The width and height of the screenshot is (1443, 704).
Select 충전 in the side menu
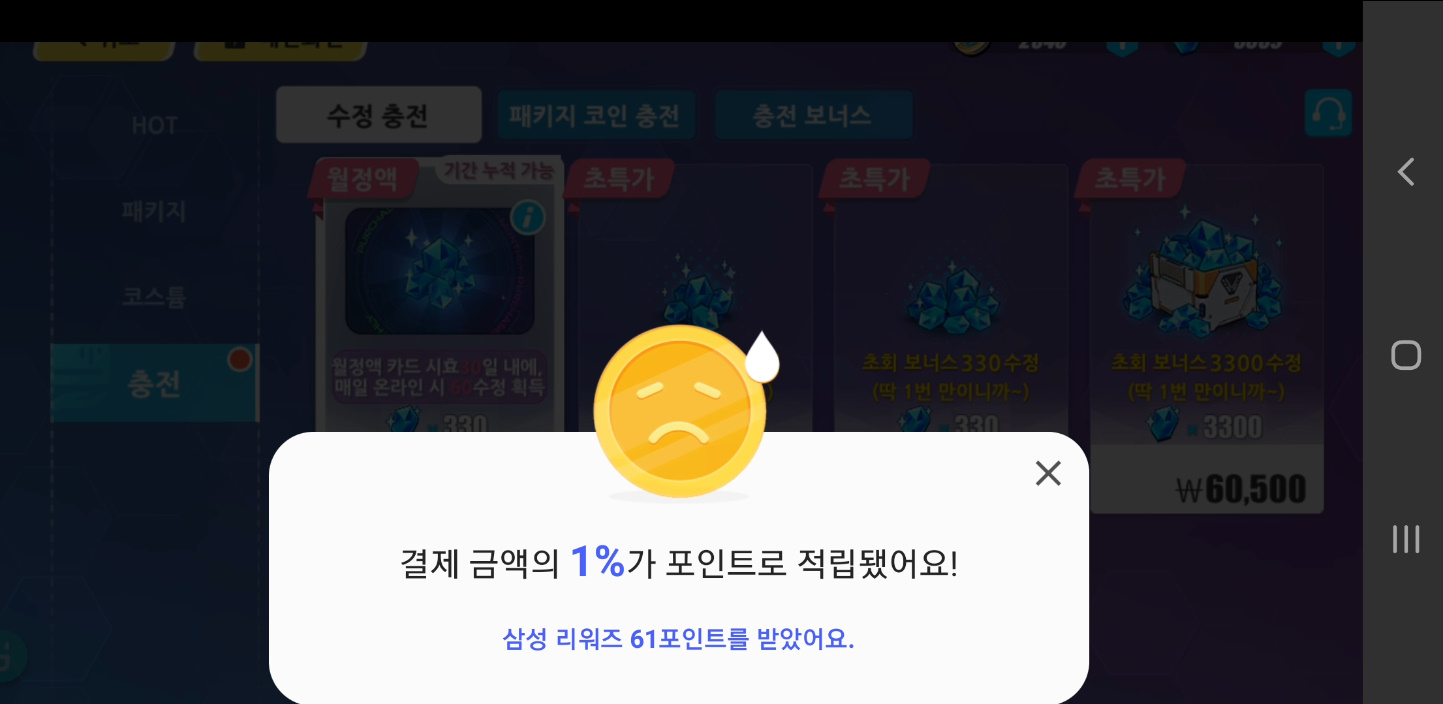[x=154, y=384]
